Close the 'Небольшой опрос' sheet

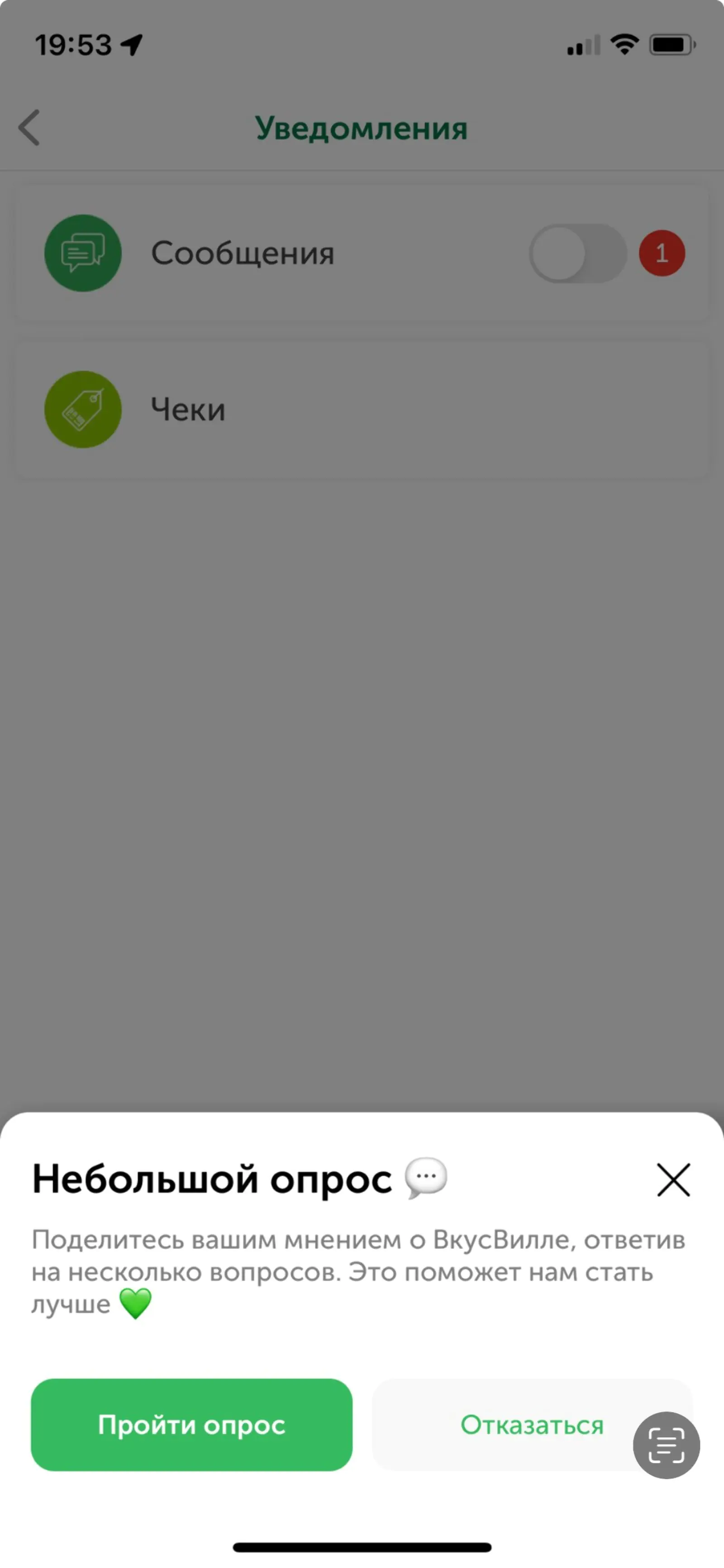[673, 1179]
